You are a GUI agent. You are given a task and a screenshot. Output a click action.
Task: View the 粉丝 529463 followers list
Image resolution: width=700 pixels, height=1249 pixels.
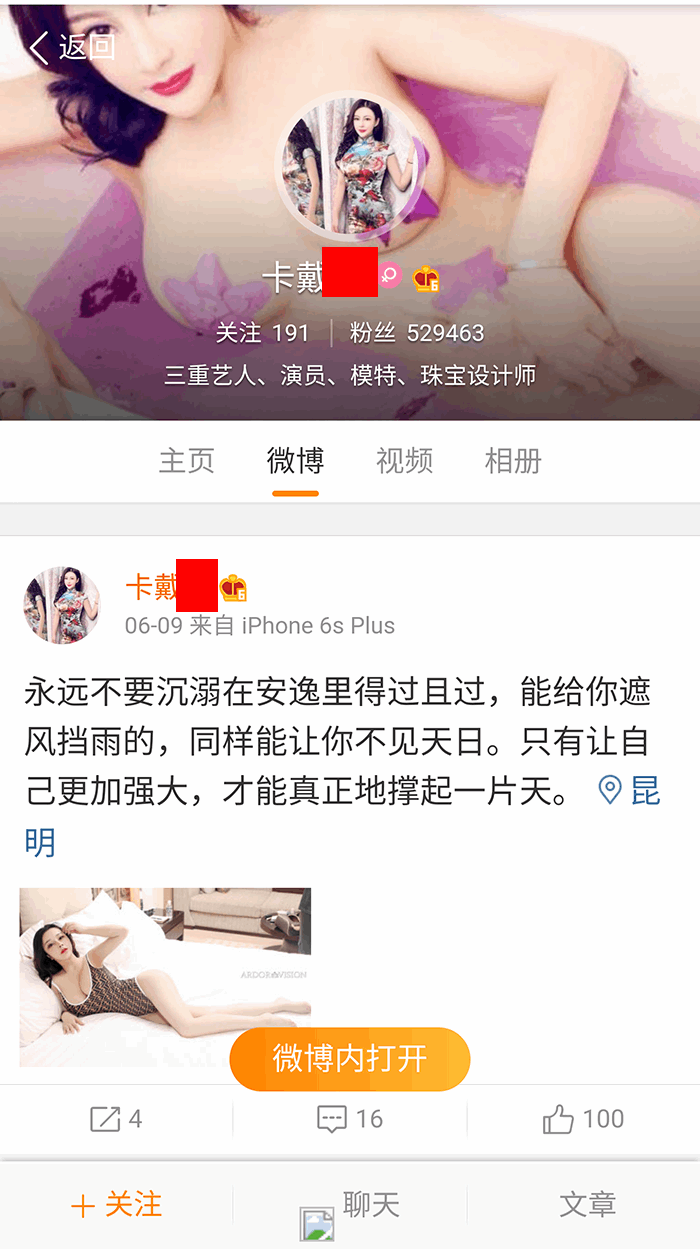click(417, 333)
